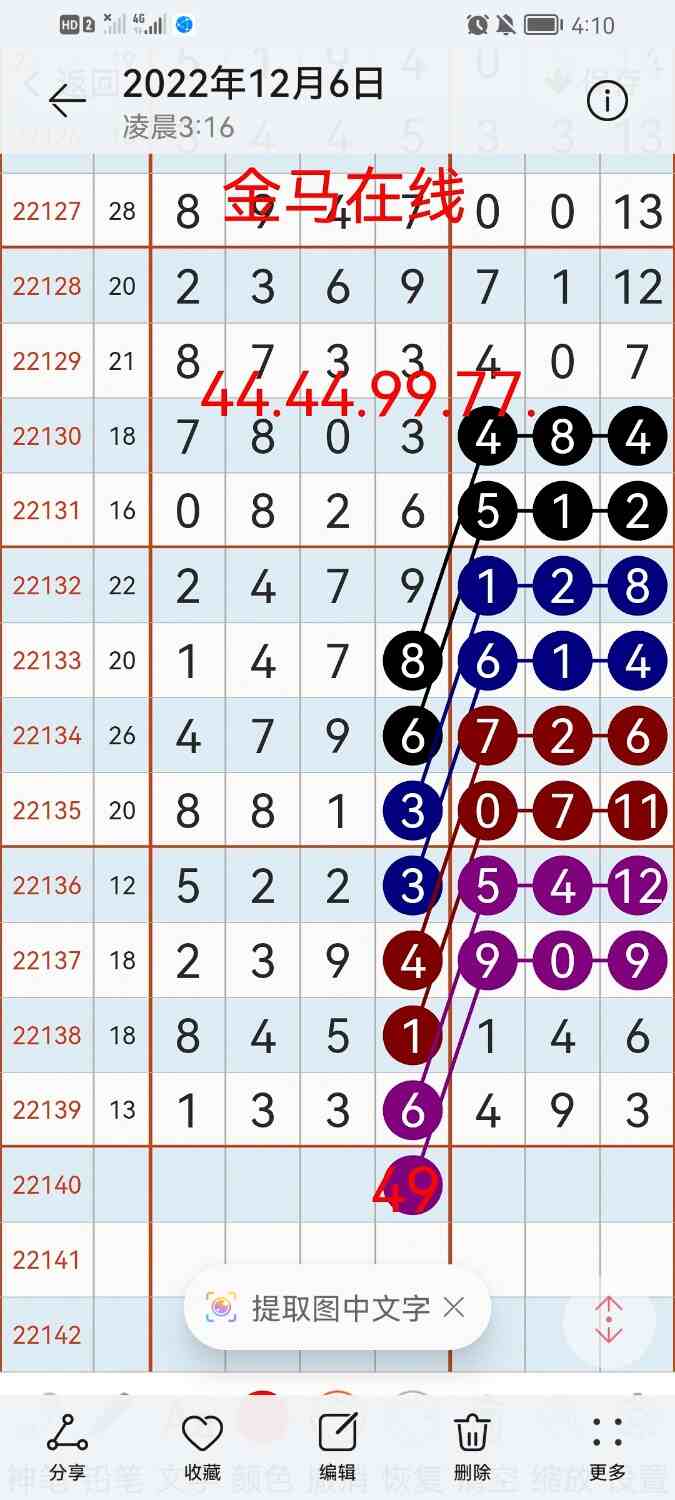Extract text from the image

[x=320, y=1307]
